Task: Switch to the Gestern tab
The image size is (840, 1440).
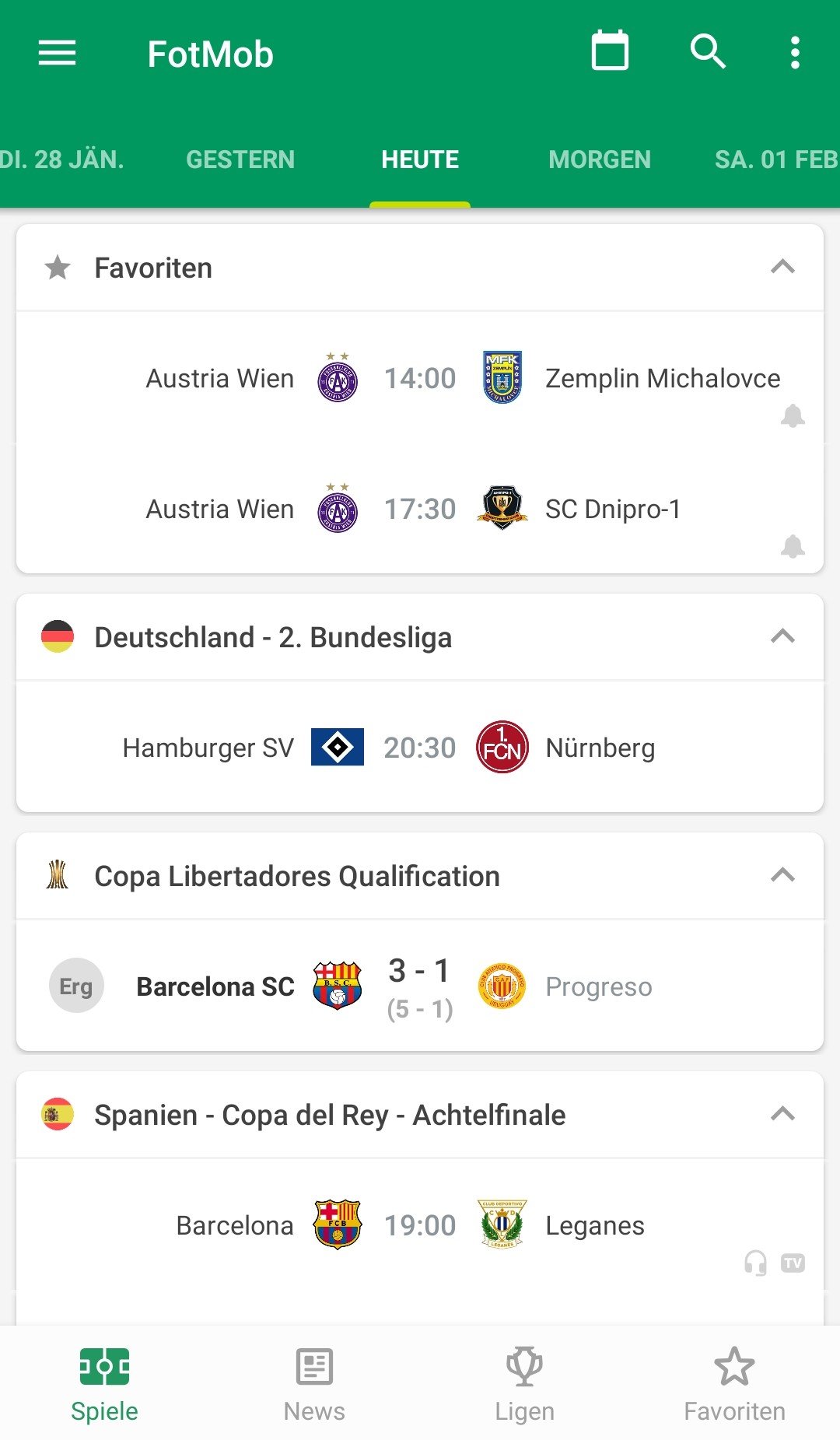Action: coord(240,159)
